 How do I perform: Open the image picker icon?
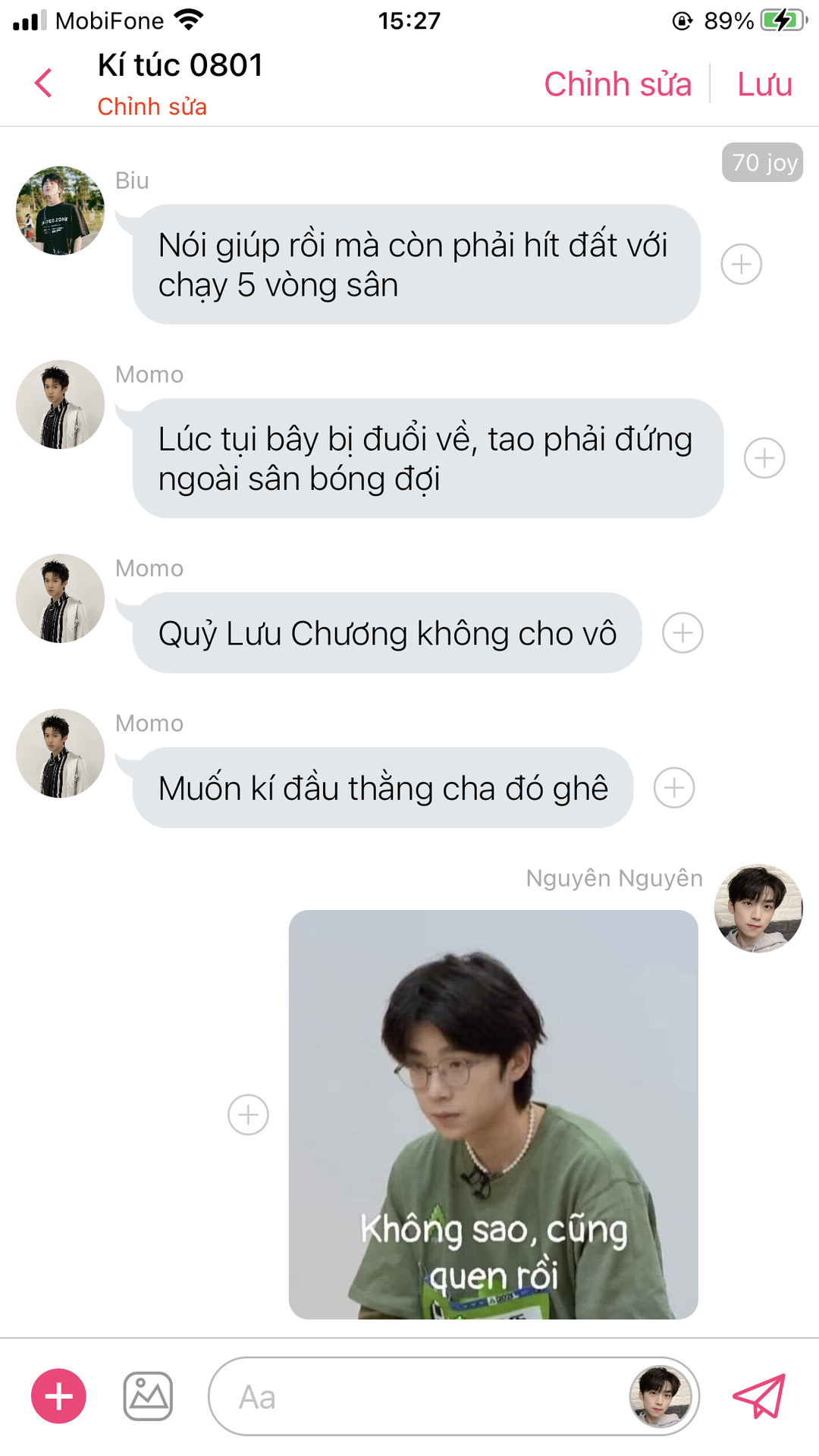point(148,1396)
